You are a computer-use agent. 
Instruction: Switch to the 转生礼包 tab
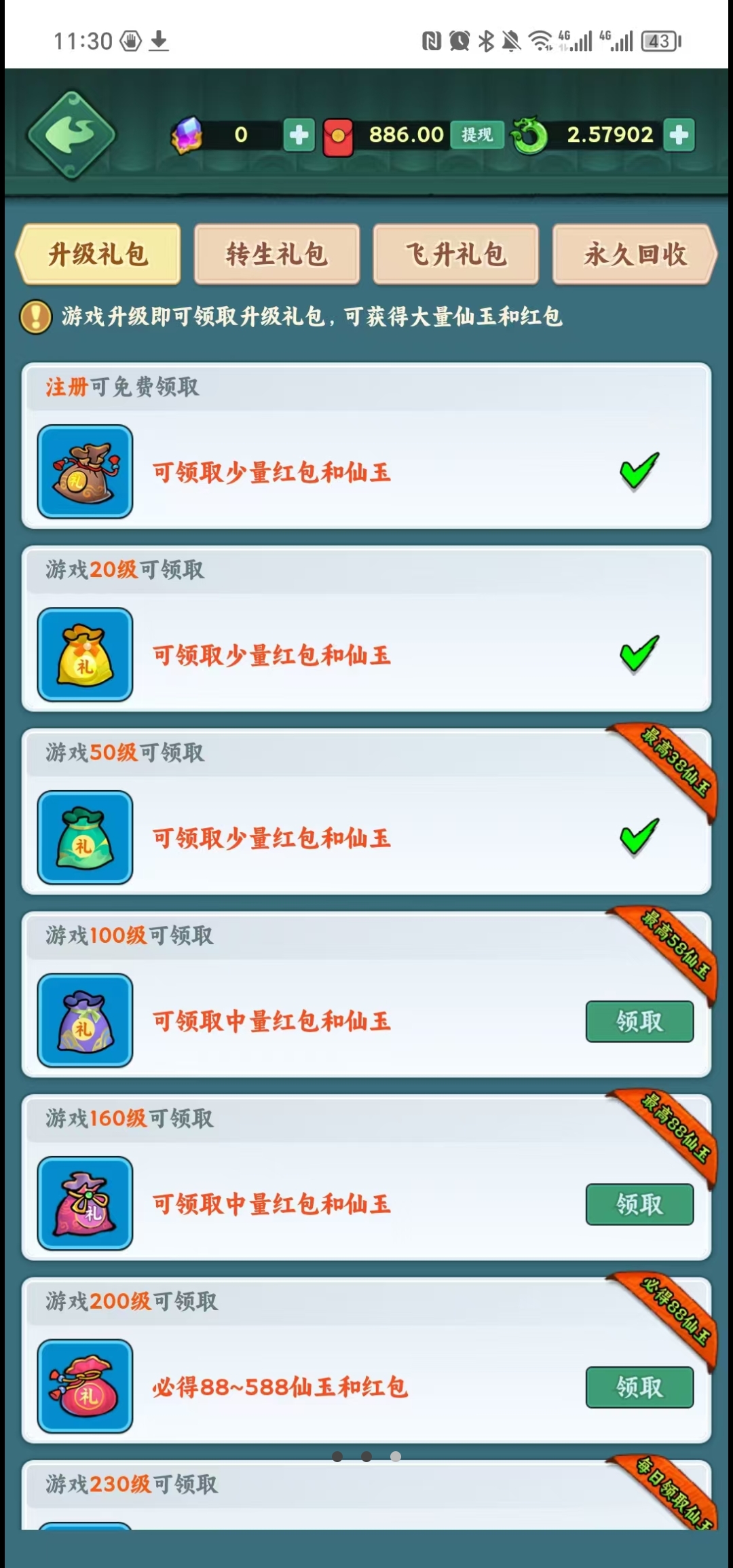pos(277,255)
